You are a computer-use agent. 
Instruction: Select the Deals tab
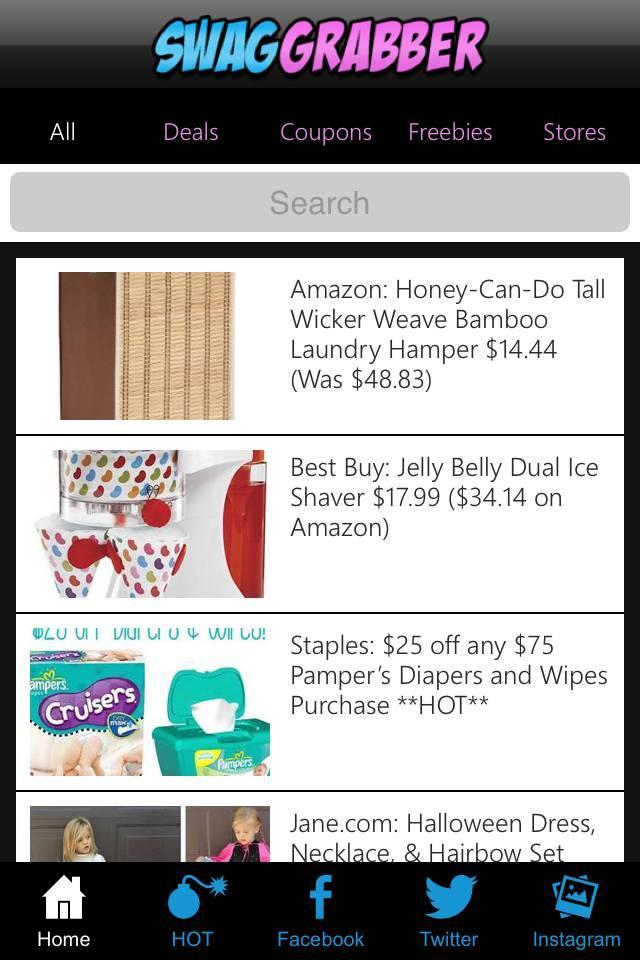tap(190, 132)
